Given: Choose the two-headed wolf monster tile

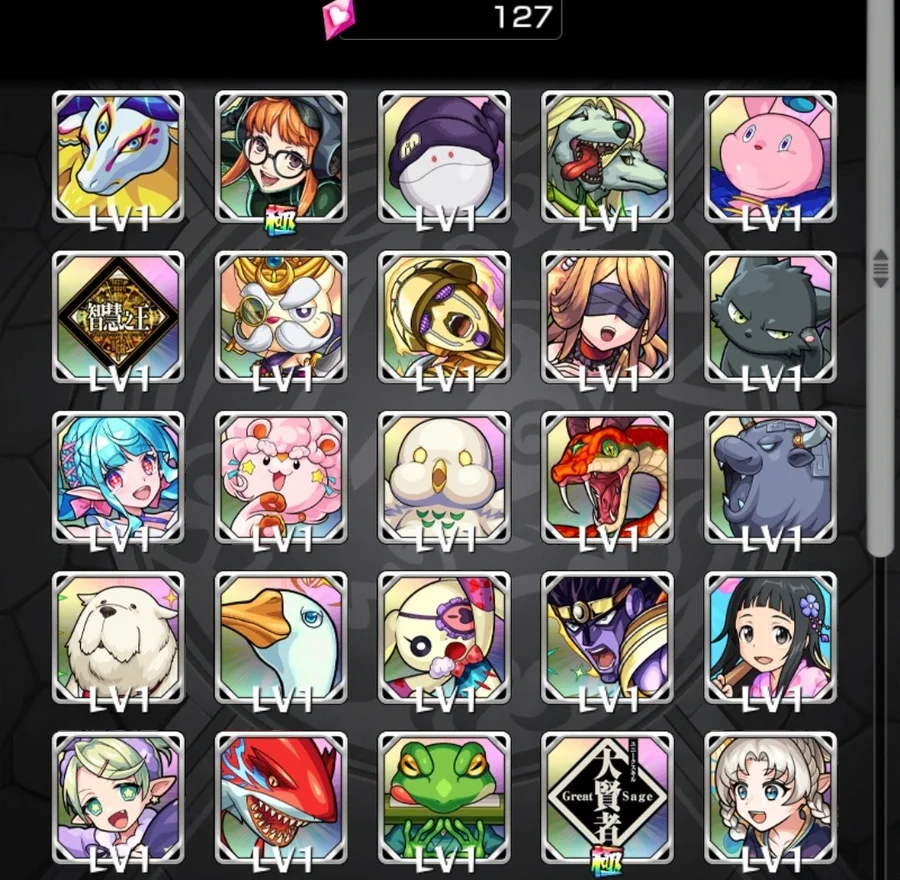Looking at the screenshot, I should pyautogui.click(x=607, y=157).
